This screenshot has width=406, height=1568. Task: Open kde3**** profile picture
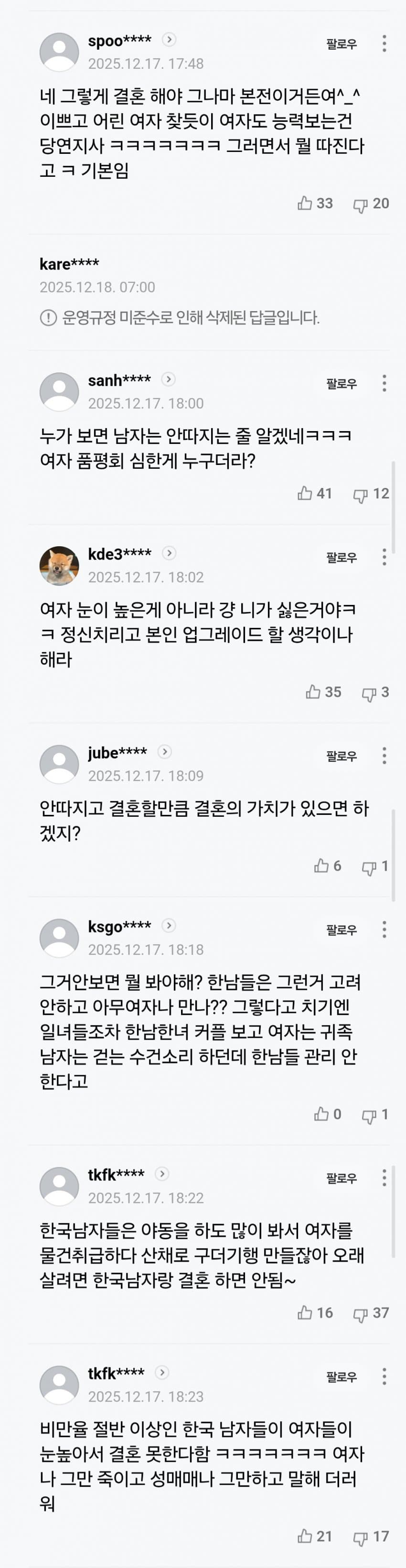(x=59, y=565)
